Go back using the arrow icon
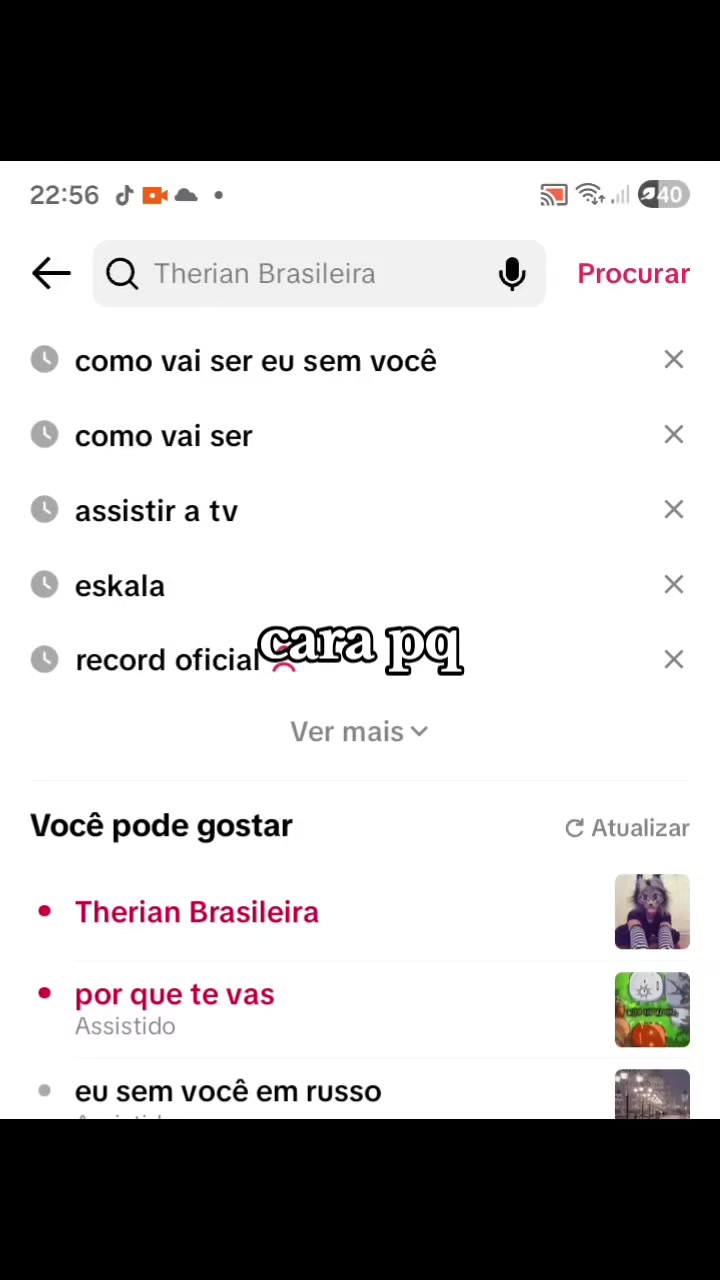Screen dimensions: 720x1280 [x=51, y=273]
